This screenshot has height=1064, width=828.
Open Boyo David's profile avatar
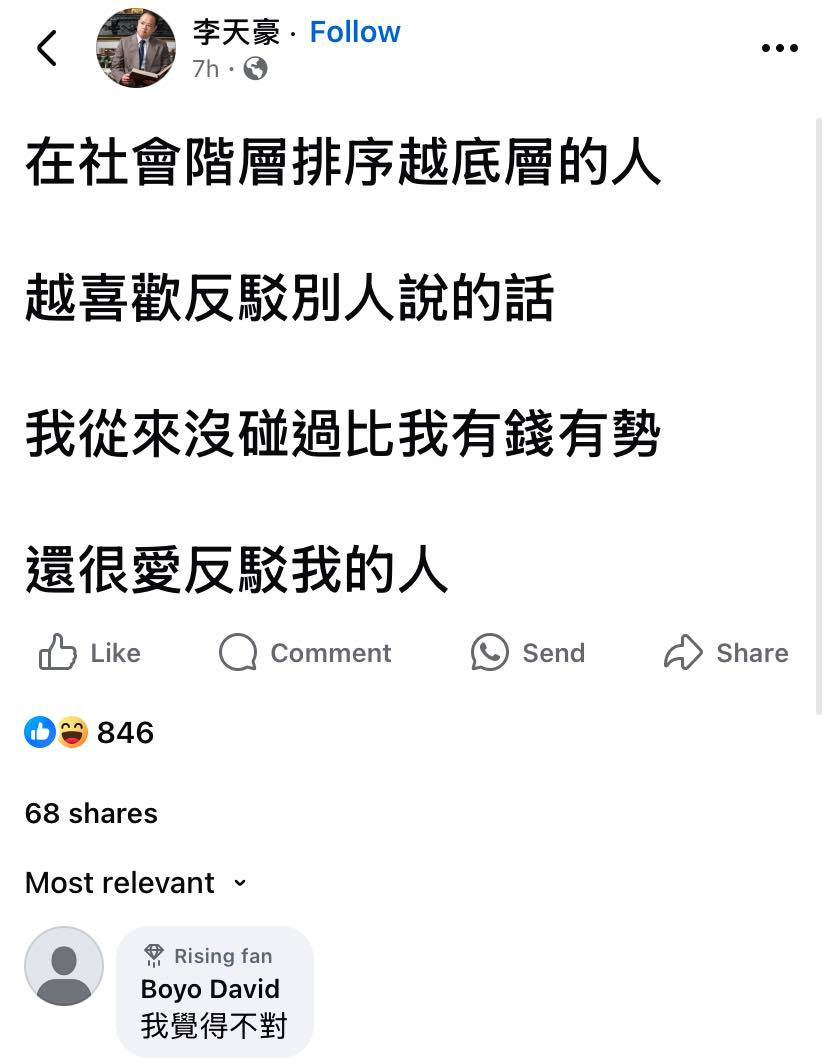click(64, 966)
